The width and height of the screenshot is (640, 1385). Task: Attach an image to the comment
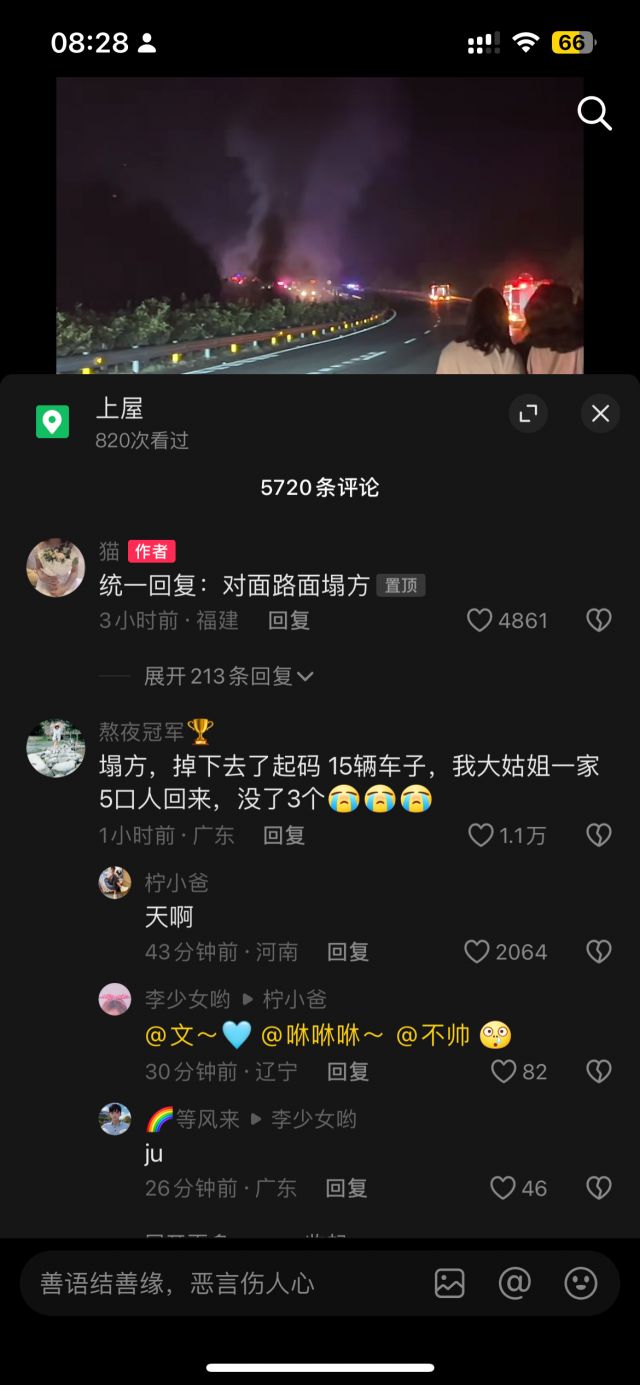click(450, 1283)
